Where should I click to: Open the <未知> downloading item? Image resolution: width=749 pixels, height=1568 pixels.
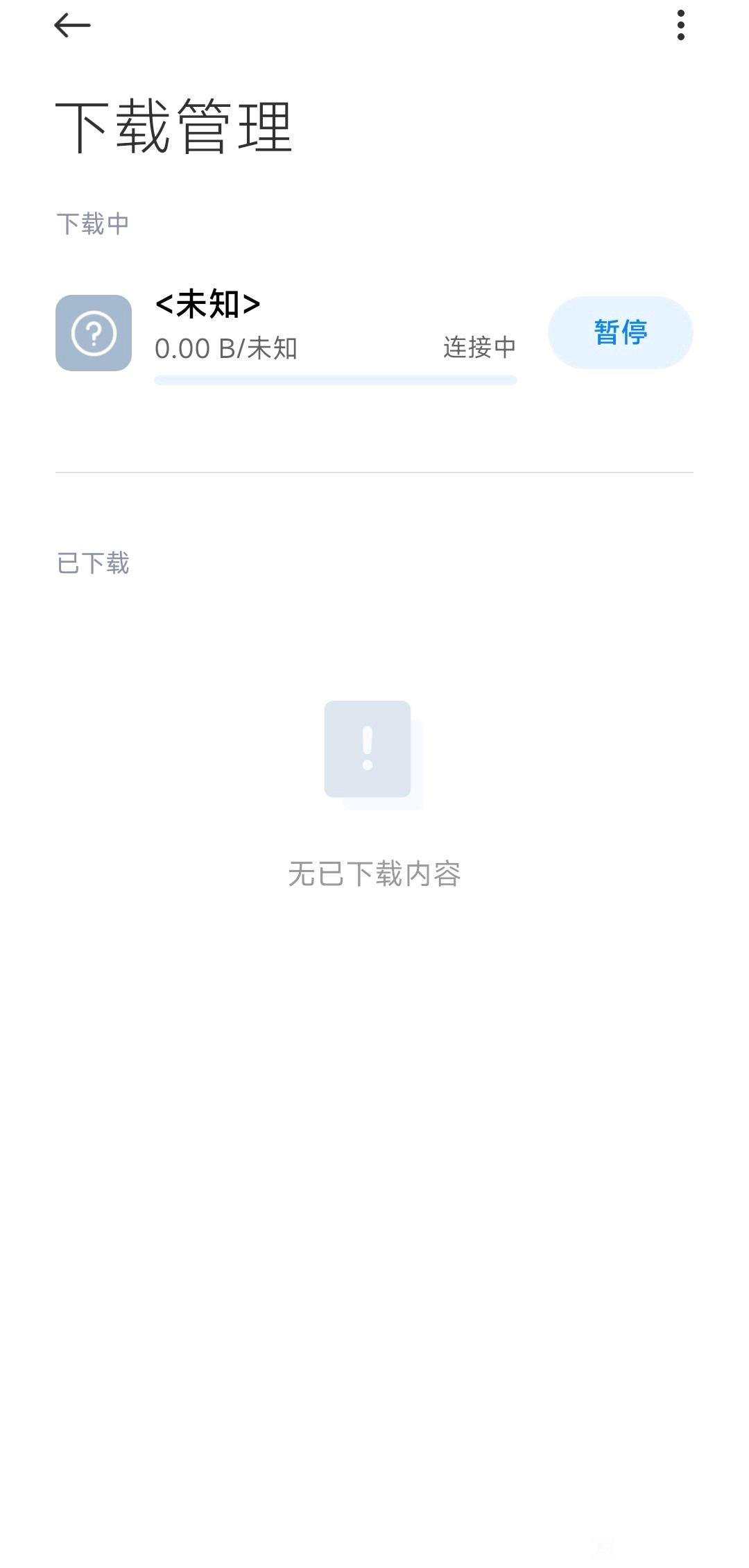tap(291, 333)
